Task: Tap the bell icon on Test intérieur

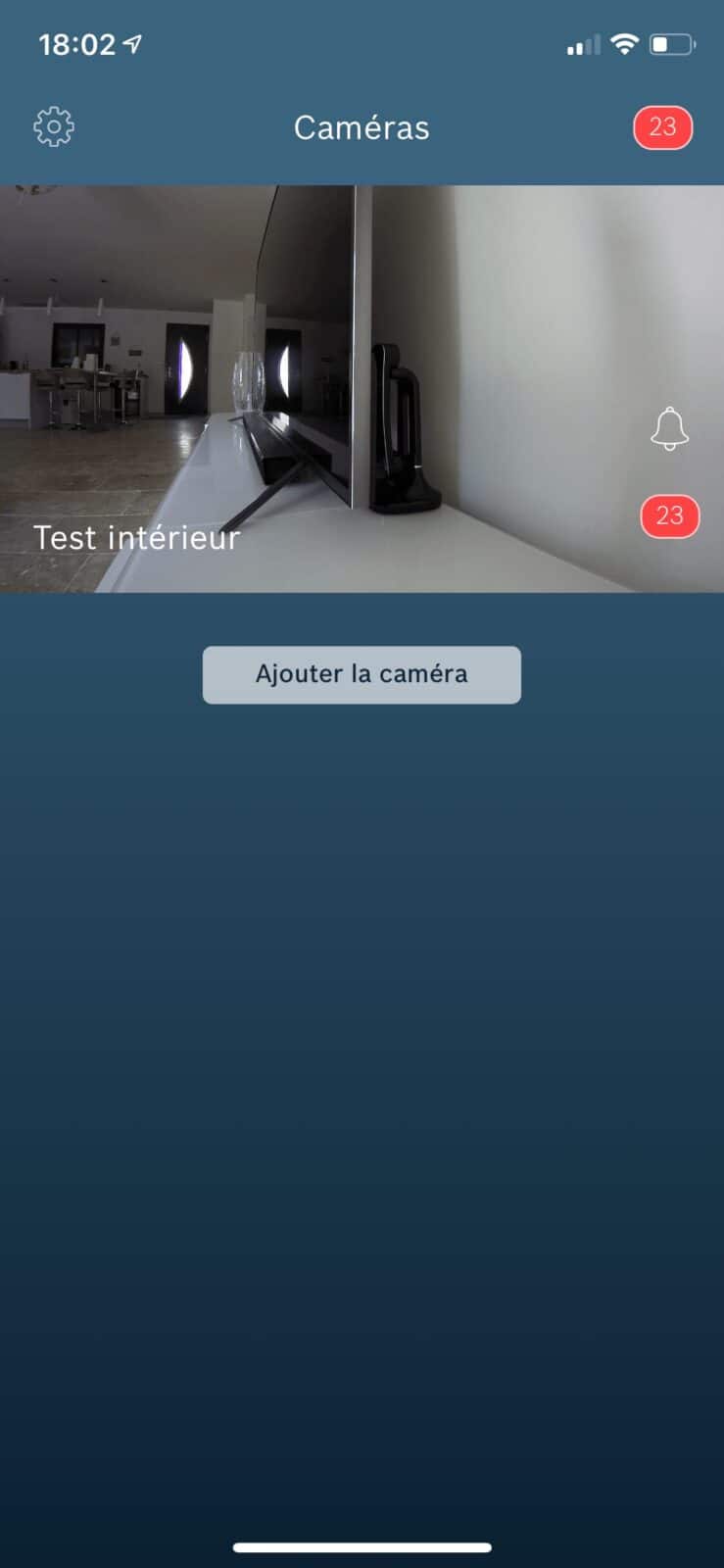Action: click(669, 429)
